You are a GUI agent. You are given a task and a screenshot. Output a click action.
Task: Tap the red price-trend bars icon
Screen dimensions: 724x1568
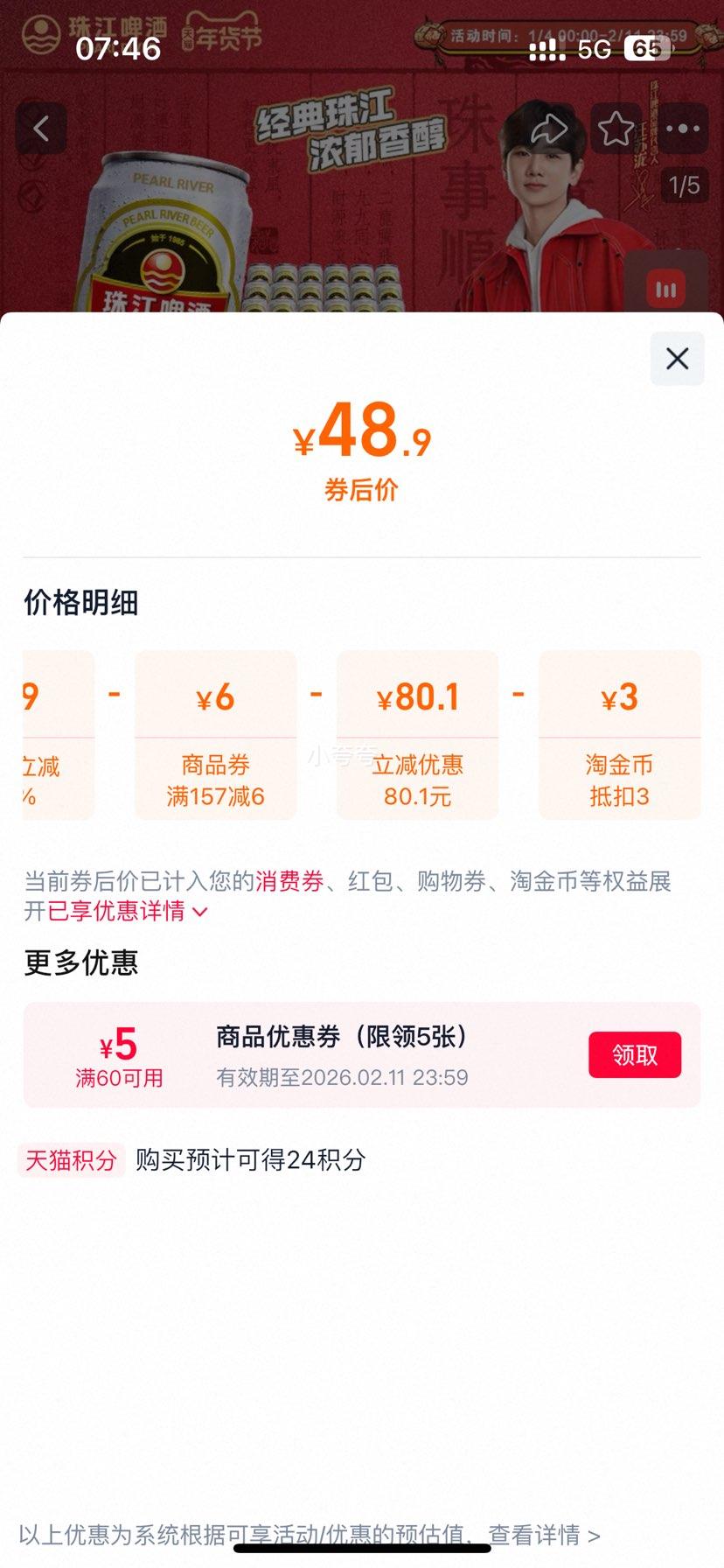666,289
